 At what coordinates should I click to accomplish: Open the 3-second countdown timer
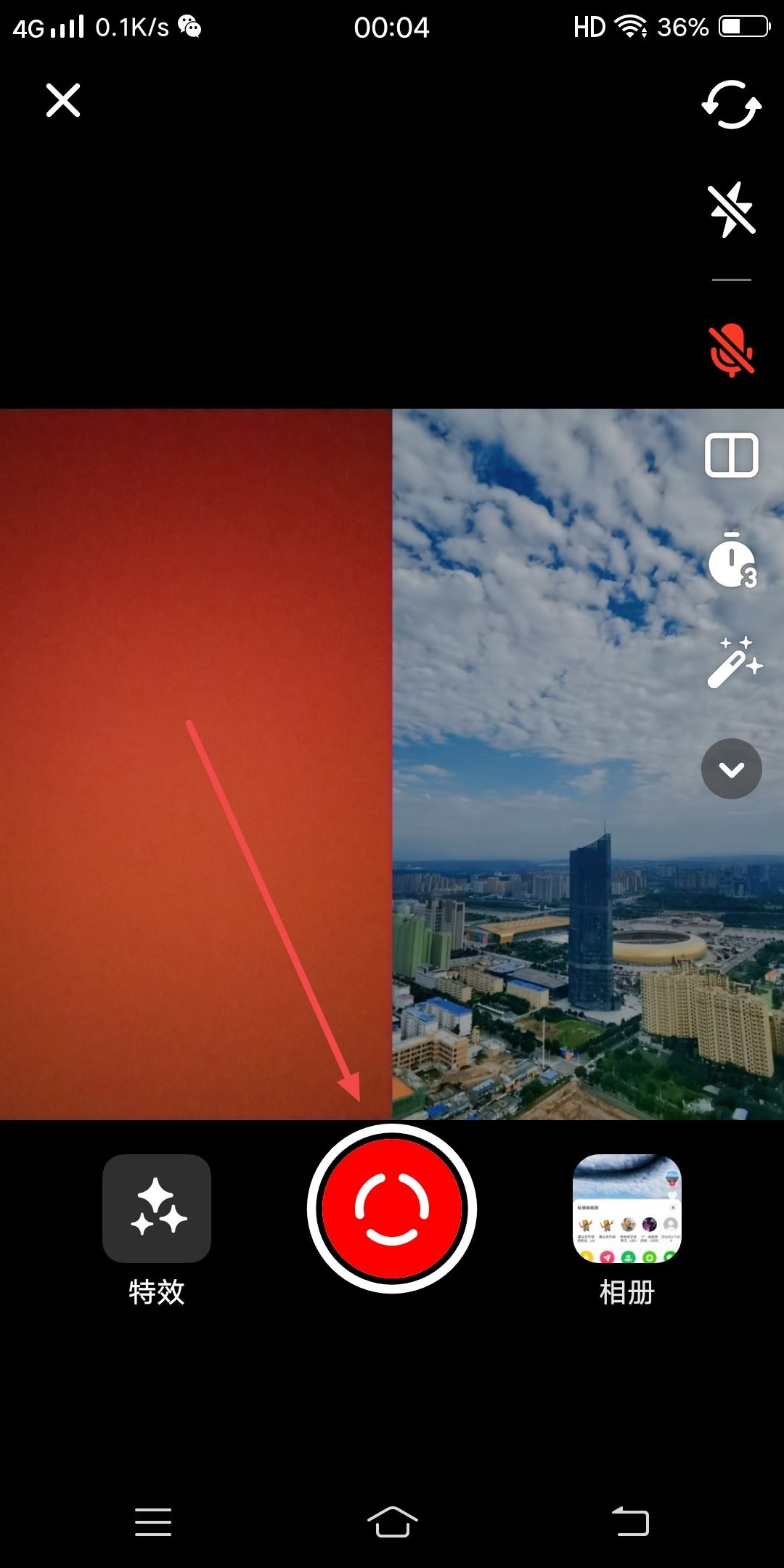click(731, 560)
